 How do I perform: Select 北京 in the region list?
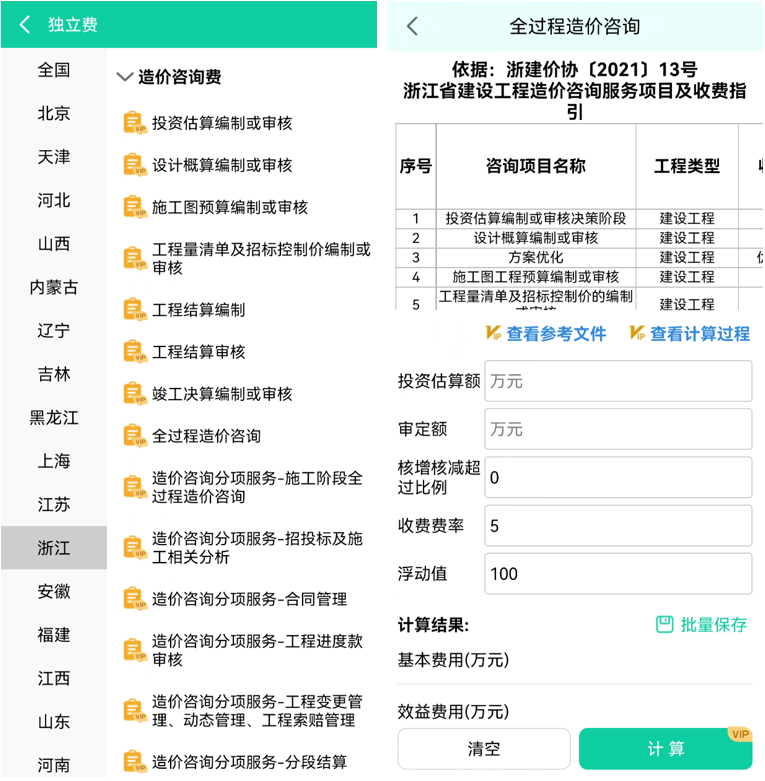click(x=54, y=114)
